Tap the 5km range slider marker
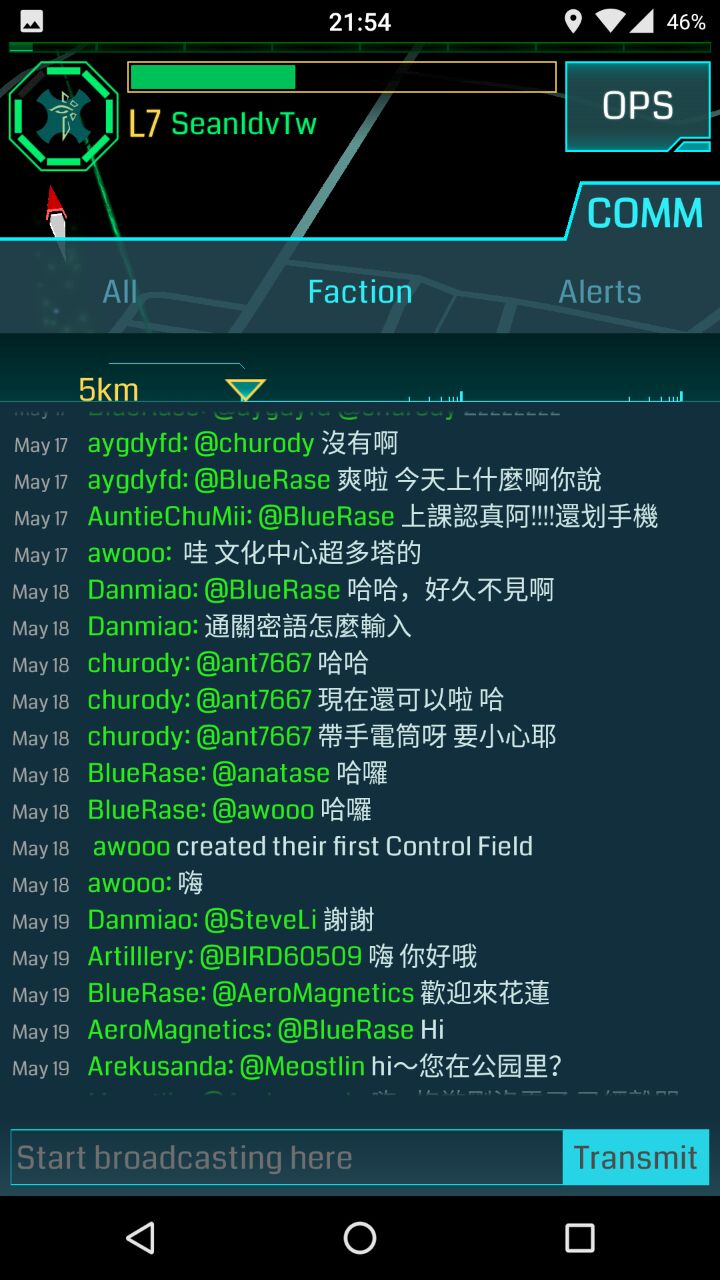720x1280 pixels. 245,389
